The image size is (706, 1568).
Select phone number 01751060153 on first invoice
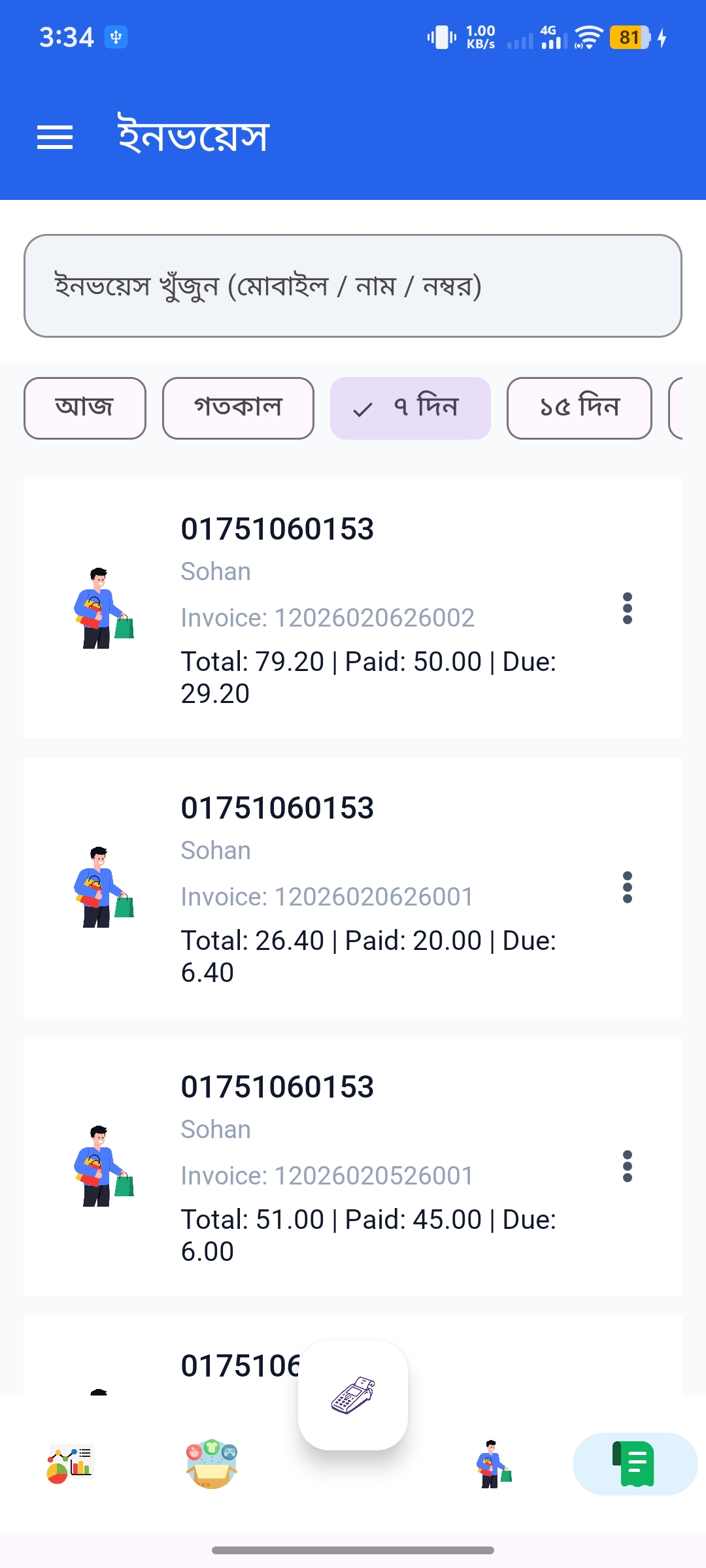pyautogui.click(x=277, y=530)
